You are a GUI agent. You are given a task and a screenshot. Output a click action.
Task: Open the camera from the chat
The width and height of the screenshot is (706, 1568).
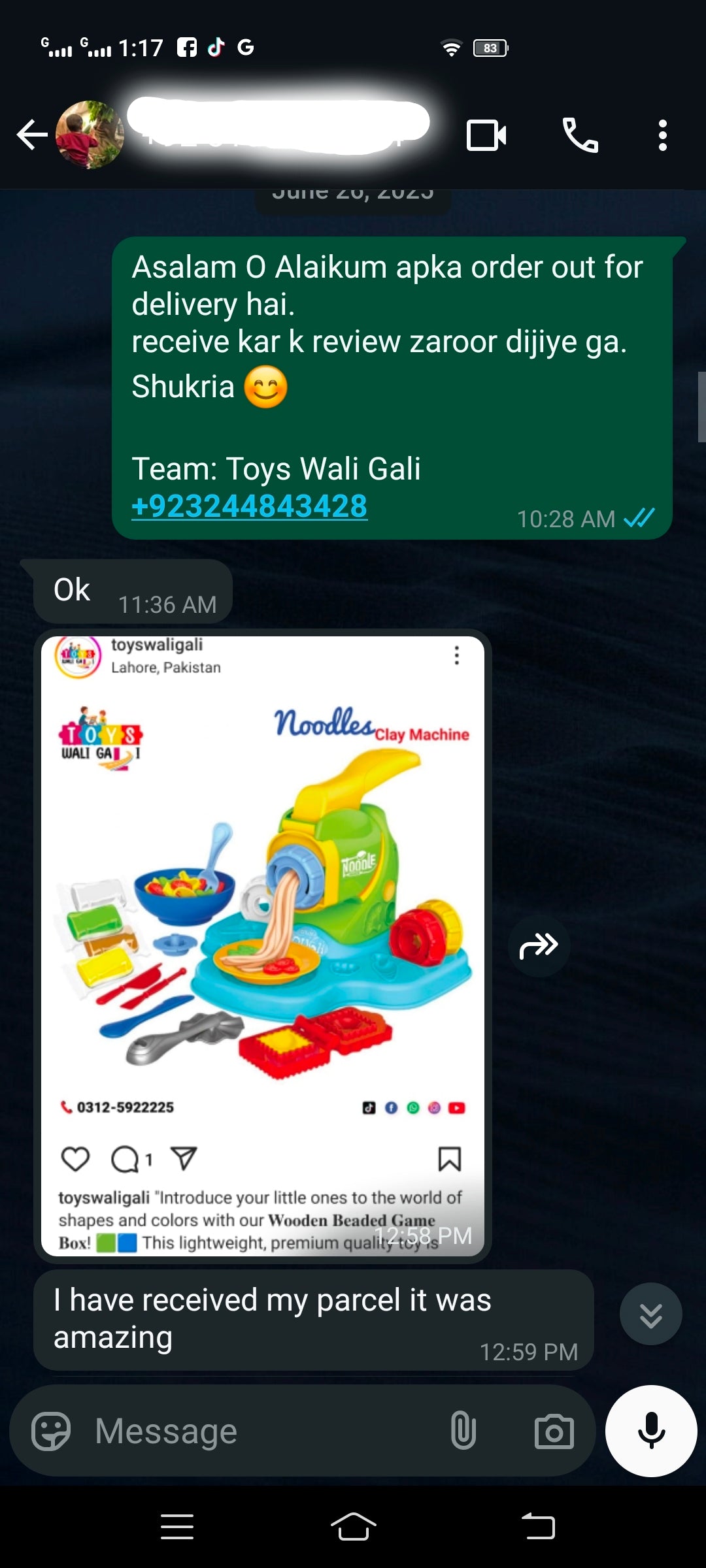point(554,1431)
